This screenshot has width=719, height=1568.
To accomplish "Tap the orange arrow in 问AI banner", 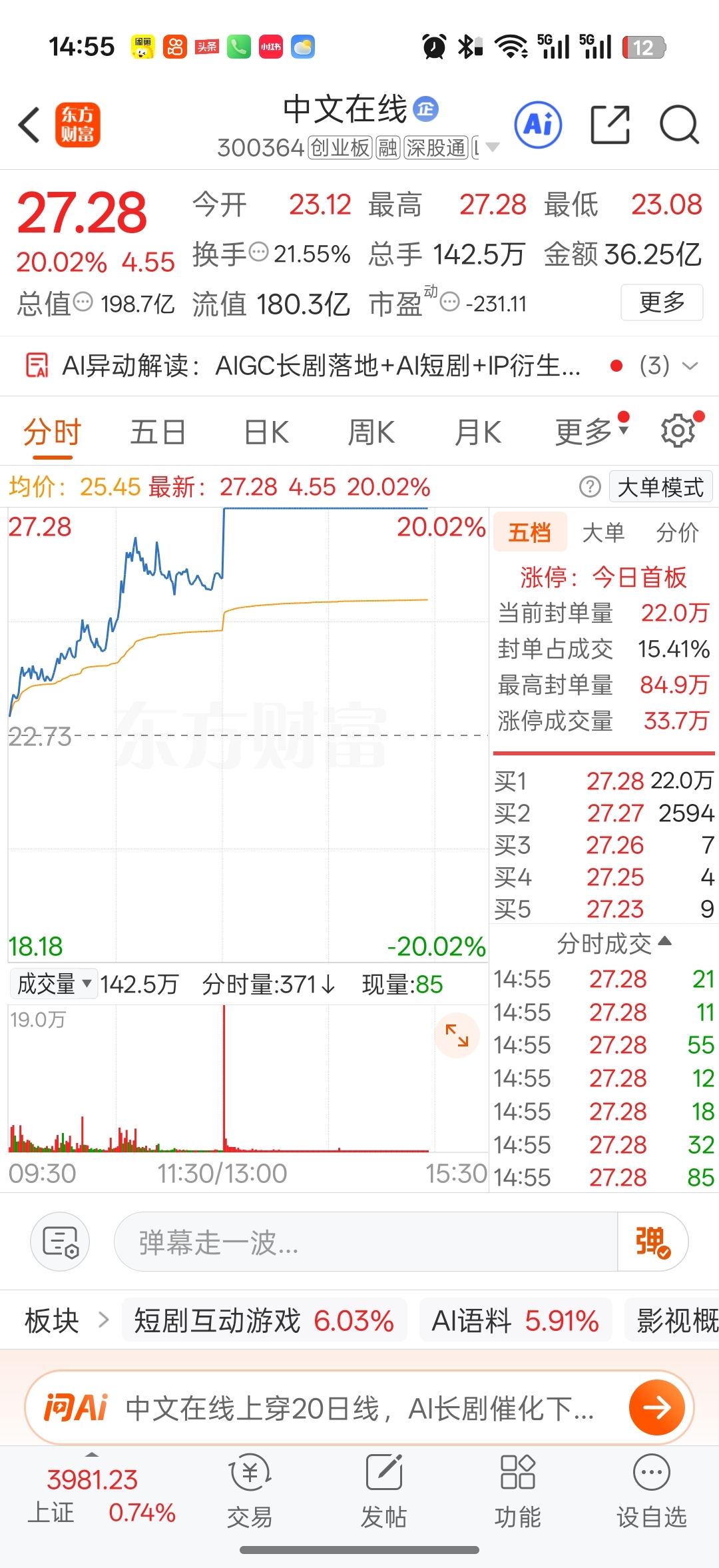I will point(657,1407).
